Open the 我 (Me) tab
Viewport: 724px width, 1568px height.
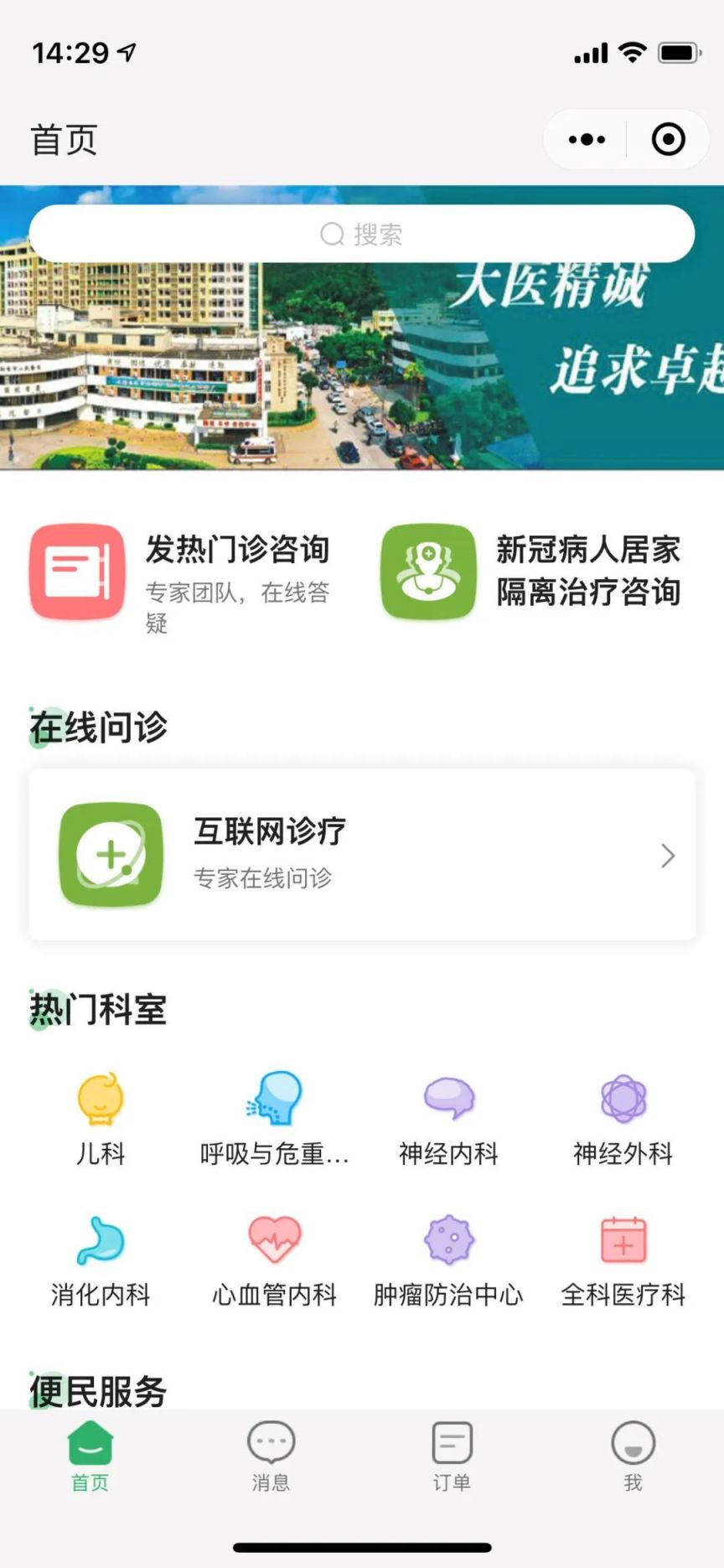click(x=633, y=1458)
